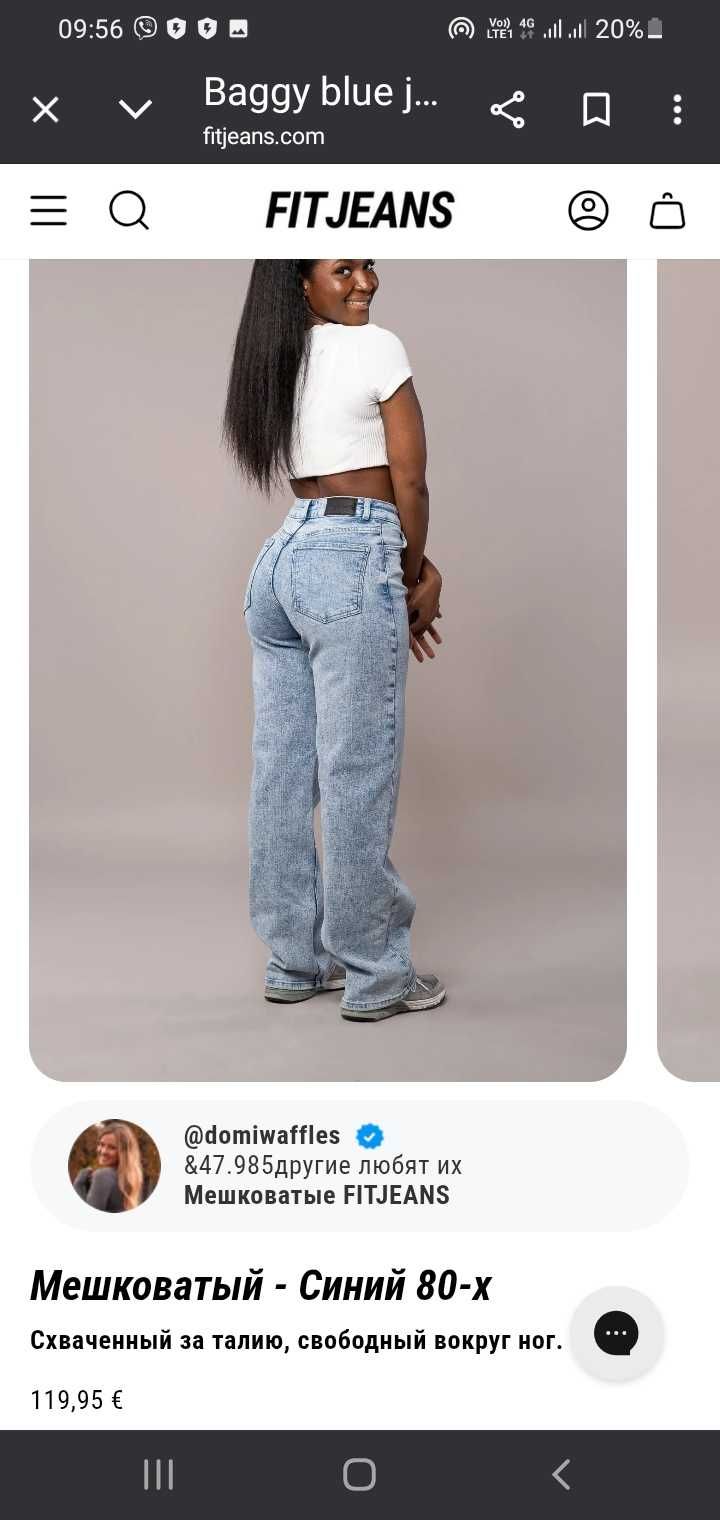Show recent apps from navigation bar

coord(158,1474)
